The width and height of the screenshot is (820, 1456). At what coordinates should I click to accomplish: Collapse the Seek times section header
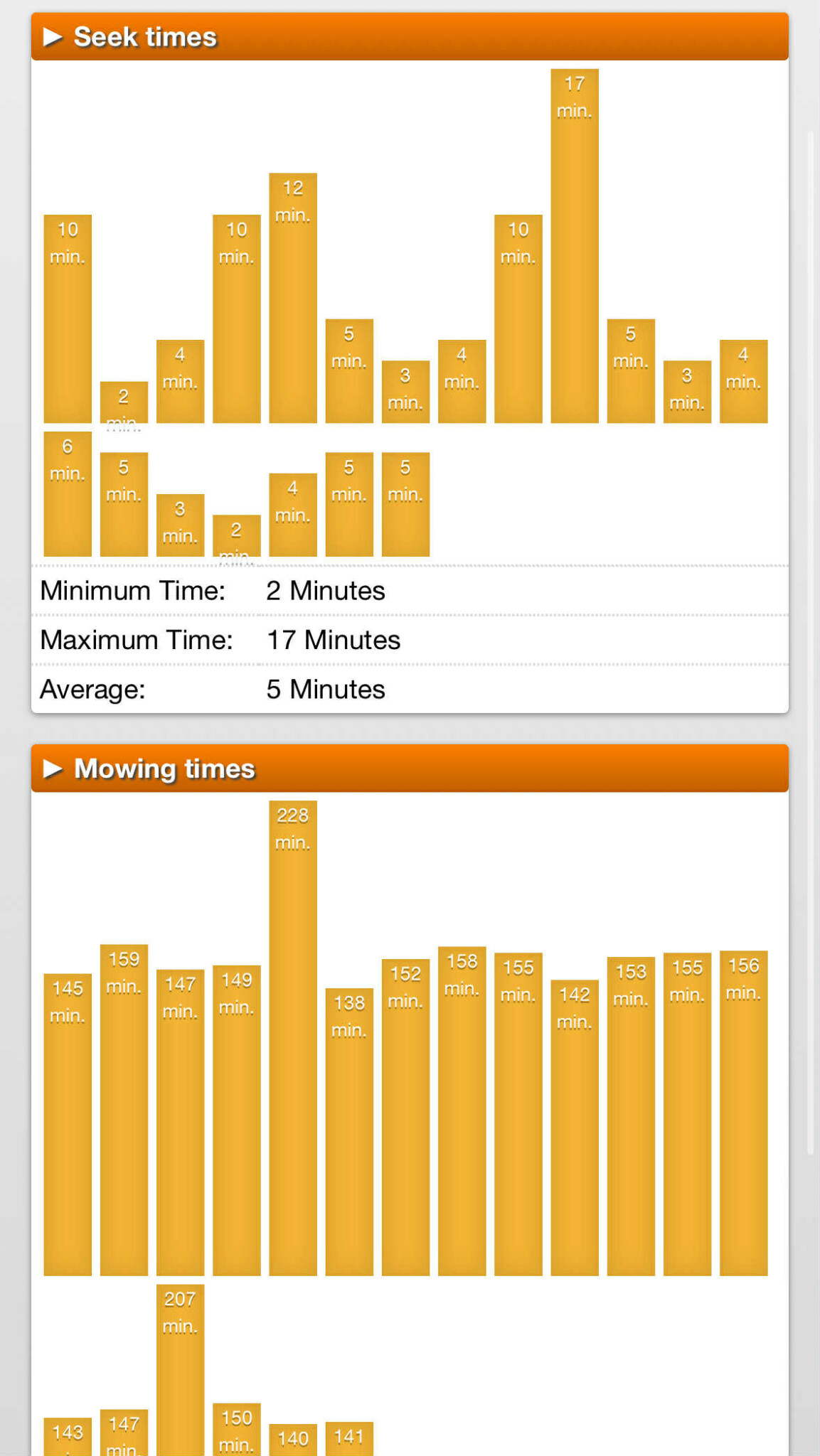pyautogui.click(x=409, y=37)
